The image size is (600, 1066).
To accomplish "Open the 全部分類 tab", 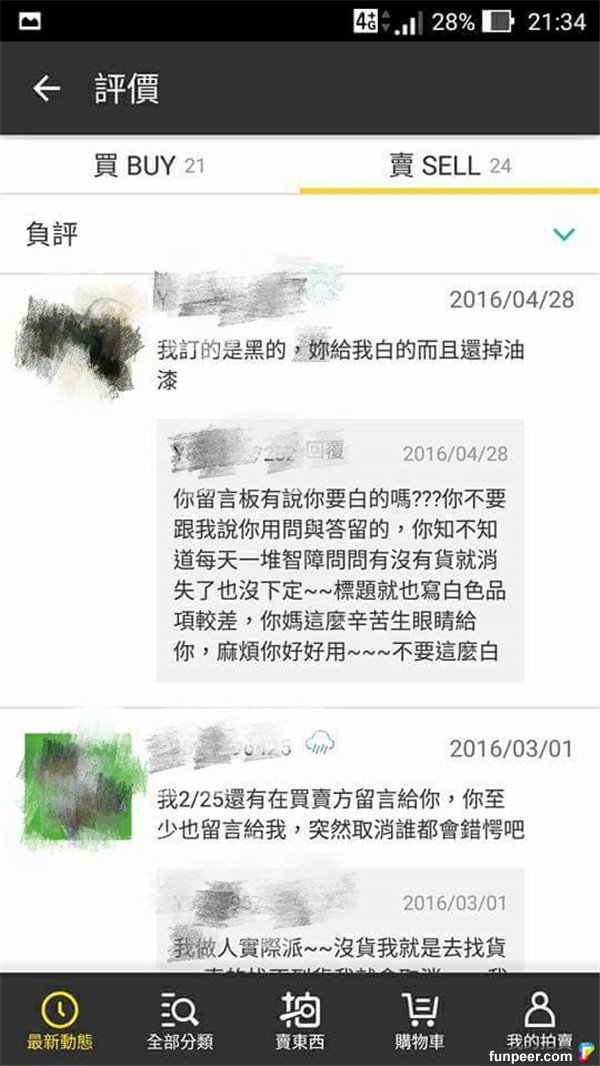I will click(x=180, y=1022).
